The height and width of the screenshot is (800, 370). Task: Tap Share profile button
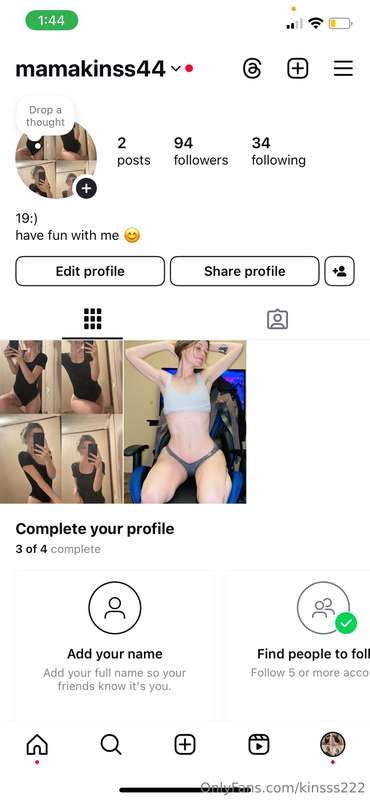click(x=244, y=271)
